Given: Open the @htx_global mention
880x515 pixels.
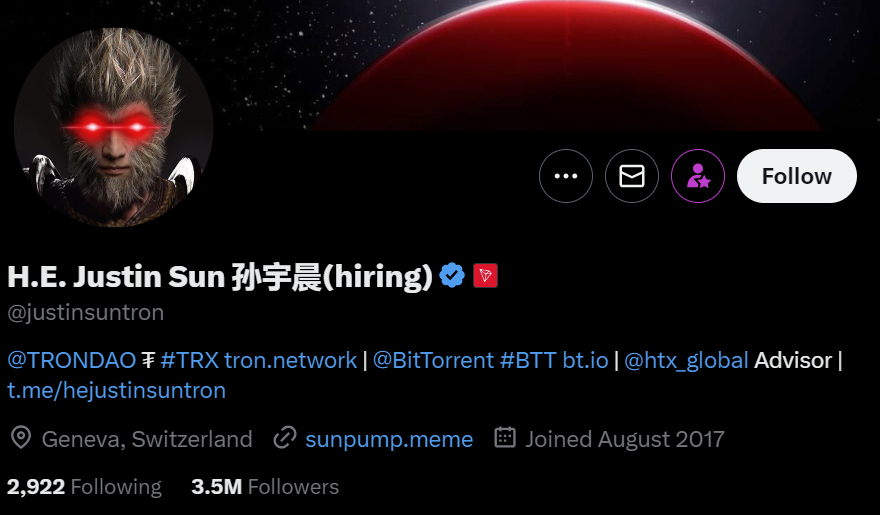Looking at the screenshot, I should [686, 360].
